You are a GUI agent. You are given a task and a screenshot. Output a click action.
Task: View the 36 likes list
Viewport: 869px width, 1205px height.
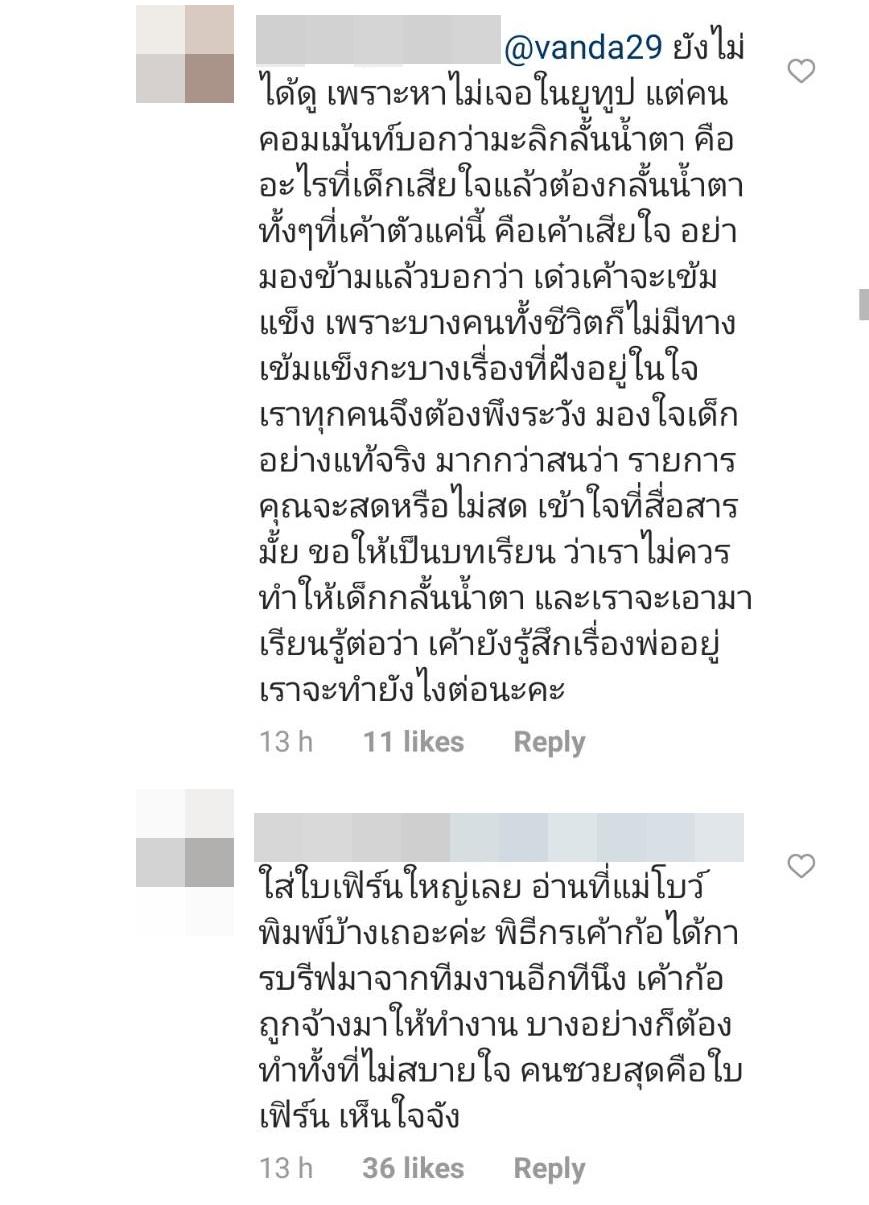[x=413, y=1168]
